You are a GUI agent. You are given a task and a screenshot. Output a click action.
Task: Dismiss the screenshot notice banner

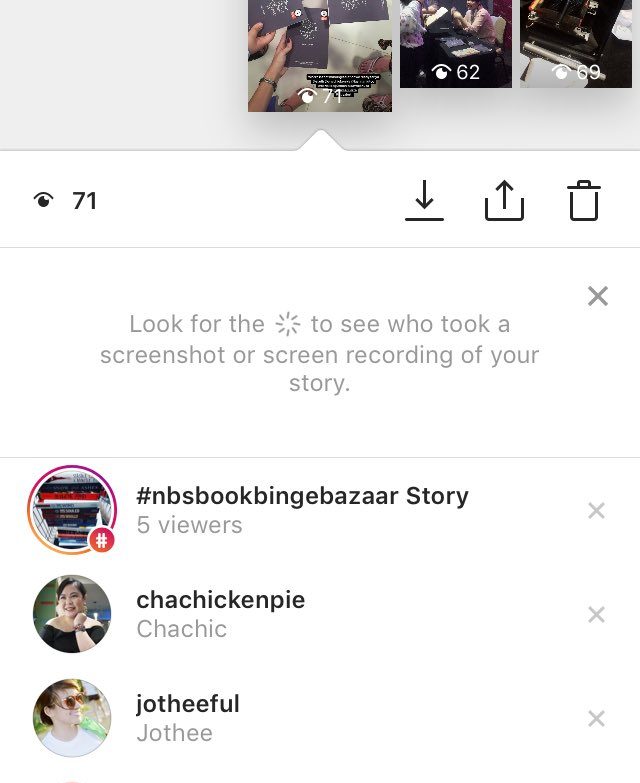(598, 296)
